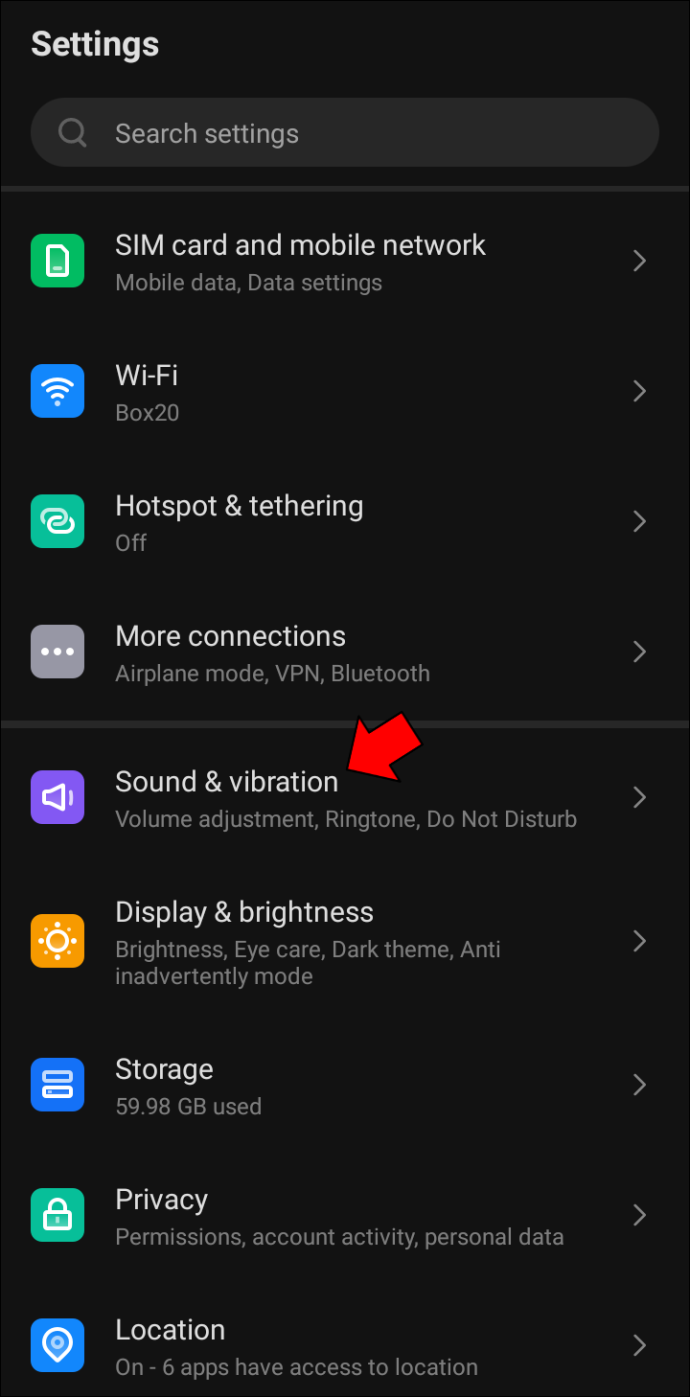
Task: Open Sound & vibration settings
Action: pyautogui.click(x=300, y=798)
